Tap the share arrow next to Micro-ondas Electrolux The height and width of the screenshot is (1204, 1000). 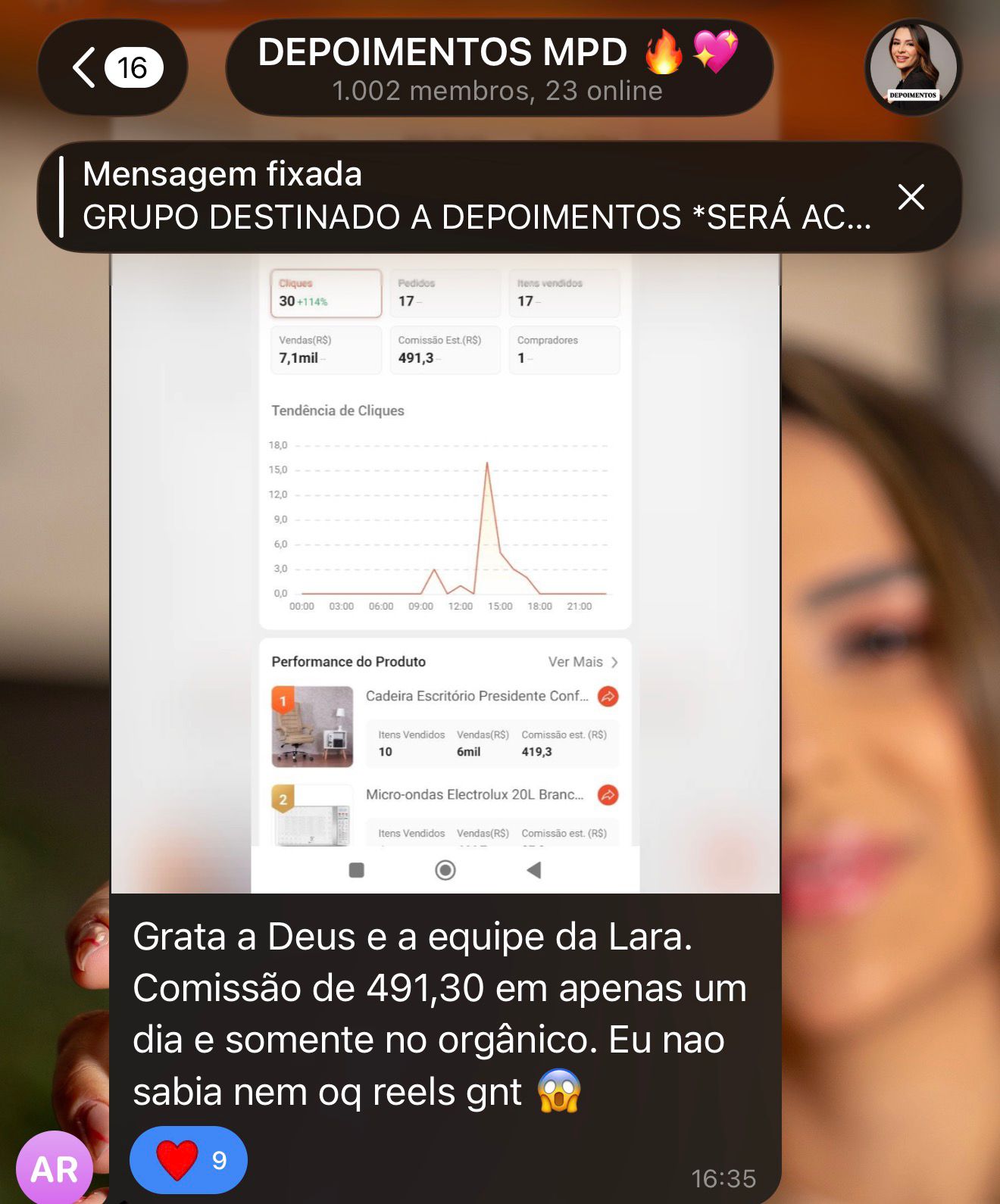coord(606,795)
